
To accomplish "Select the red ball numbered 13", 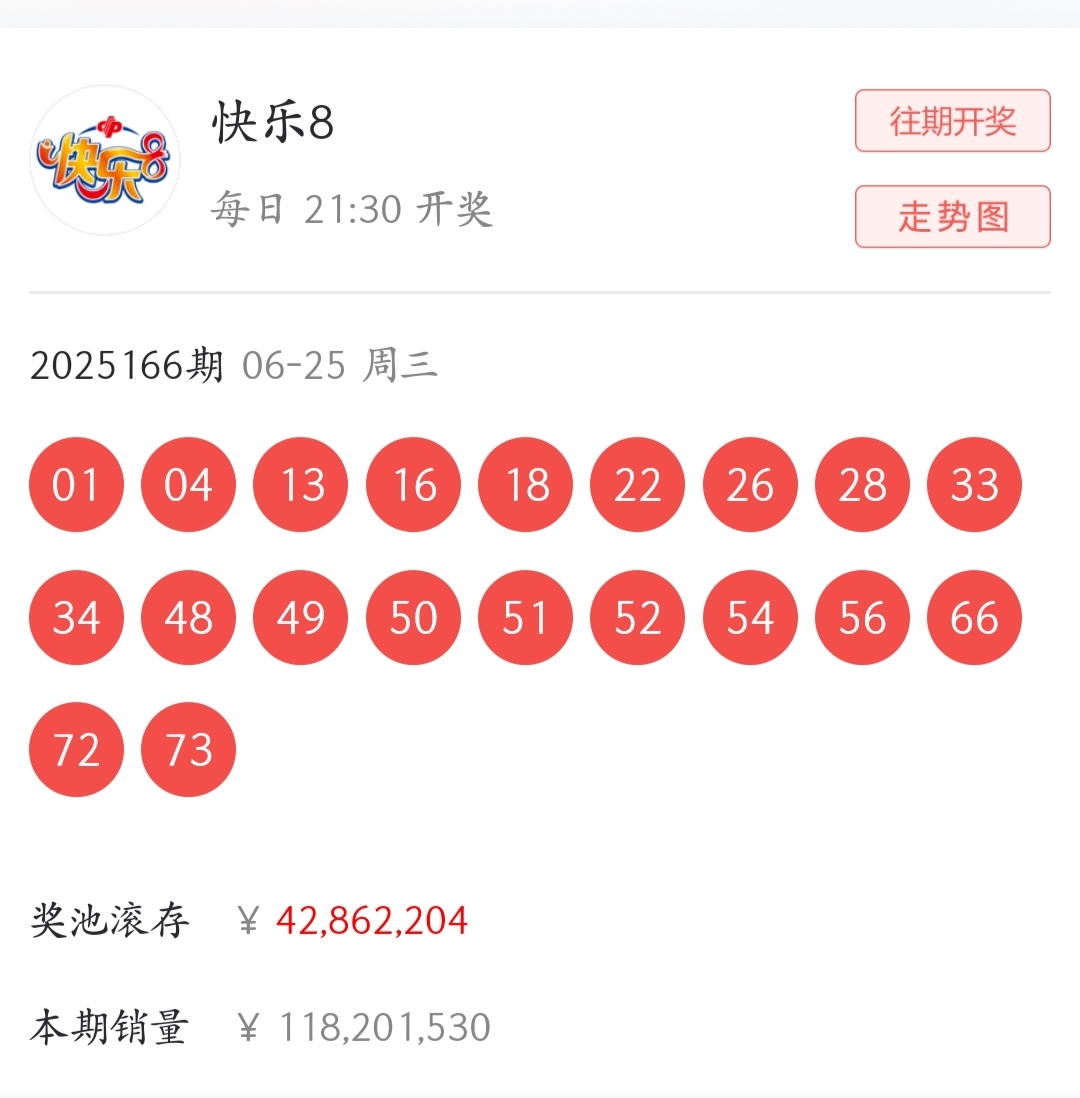I will tap(300, 484).
